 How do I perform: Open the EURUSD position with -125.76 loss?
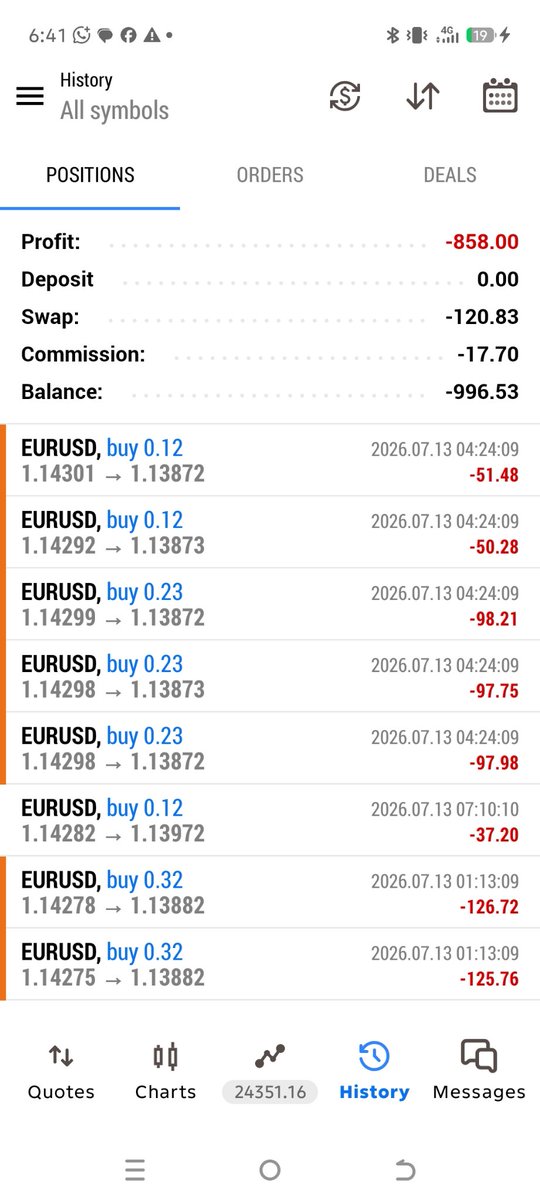(x=270, y=964)
